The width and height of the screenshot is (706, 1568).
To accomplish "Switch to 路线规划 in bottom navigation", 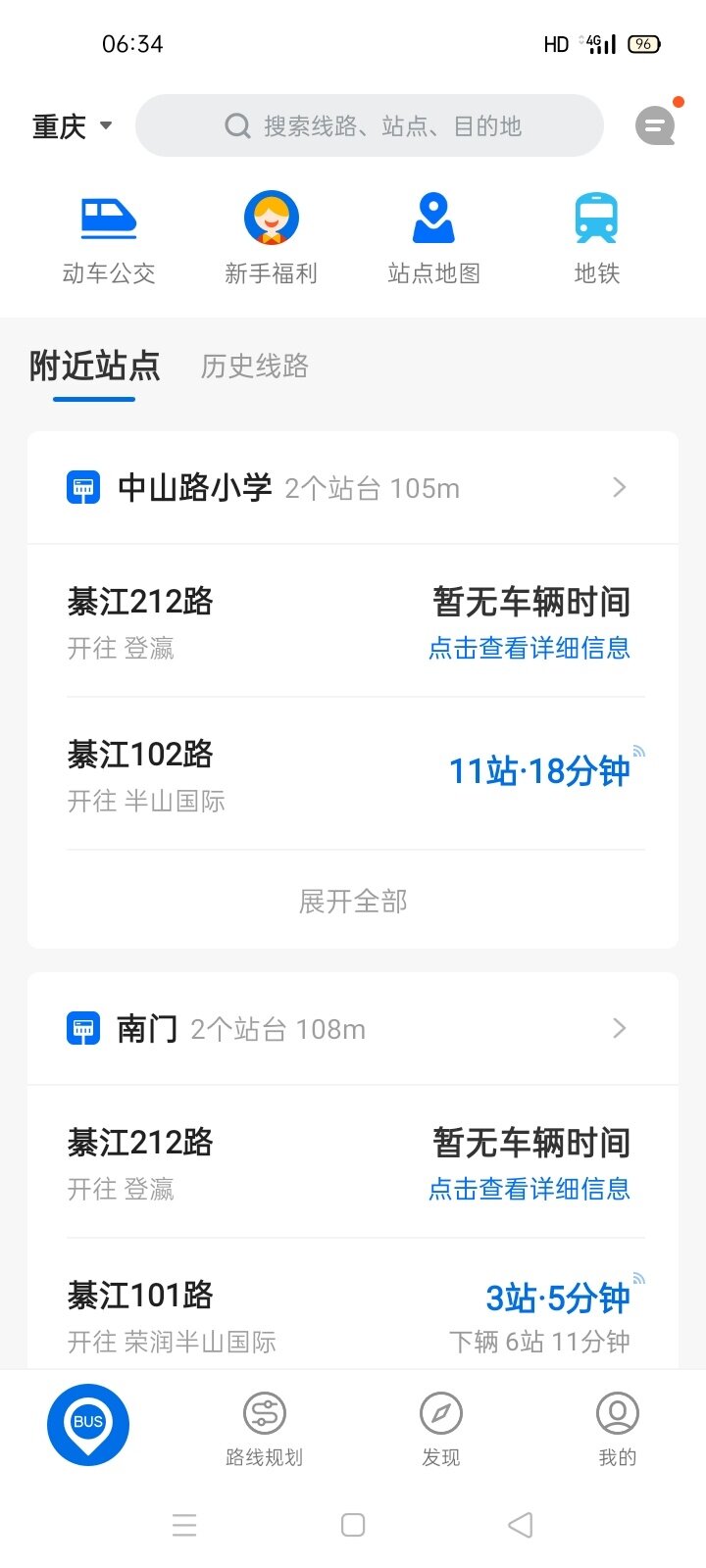I will [265, 1429].
